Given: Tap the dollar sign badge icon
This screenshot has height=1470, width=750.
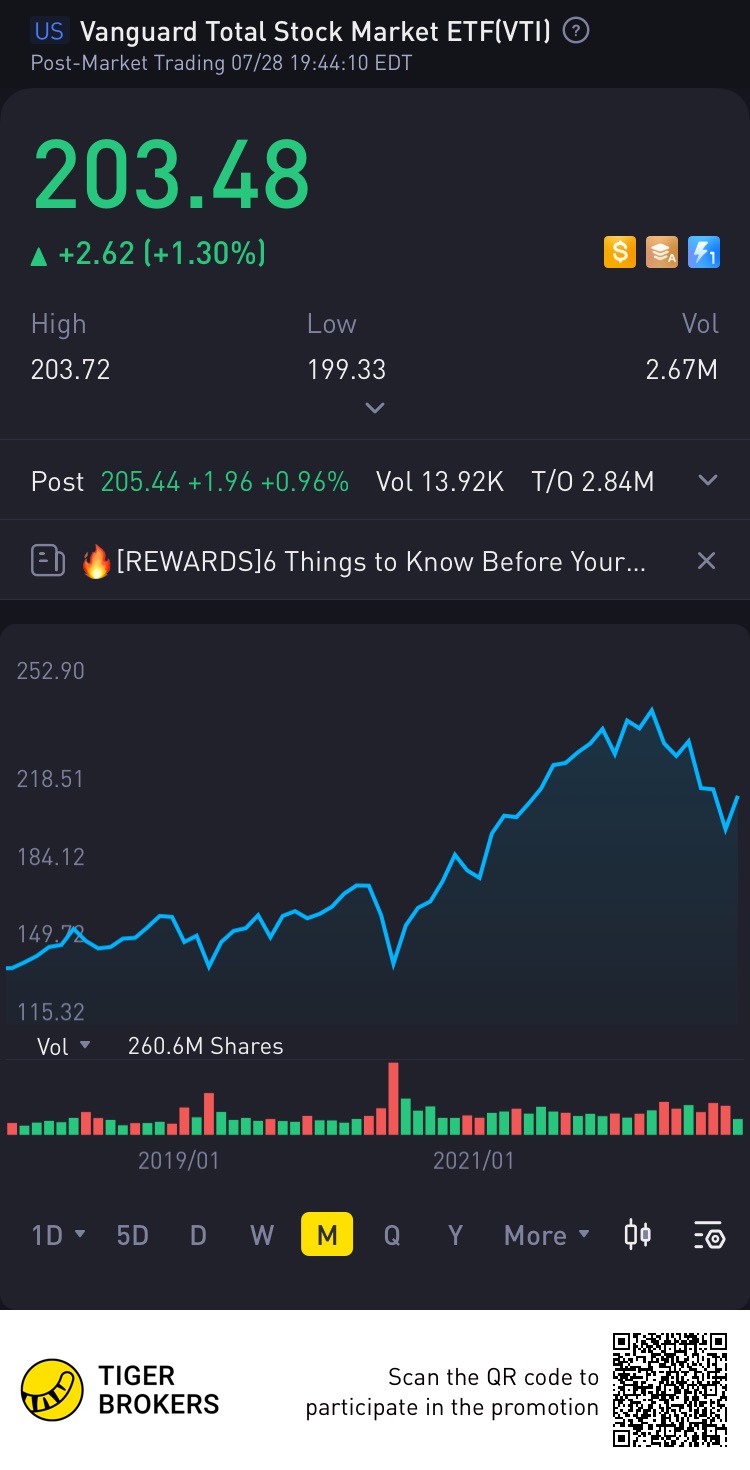Looking at the screenshot, I should pos(620,253).
